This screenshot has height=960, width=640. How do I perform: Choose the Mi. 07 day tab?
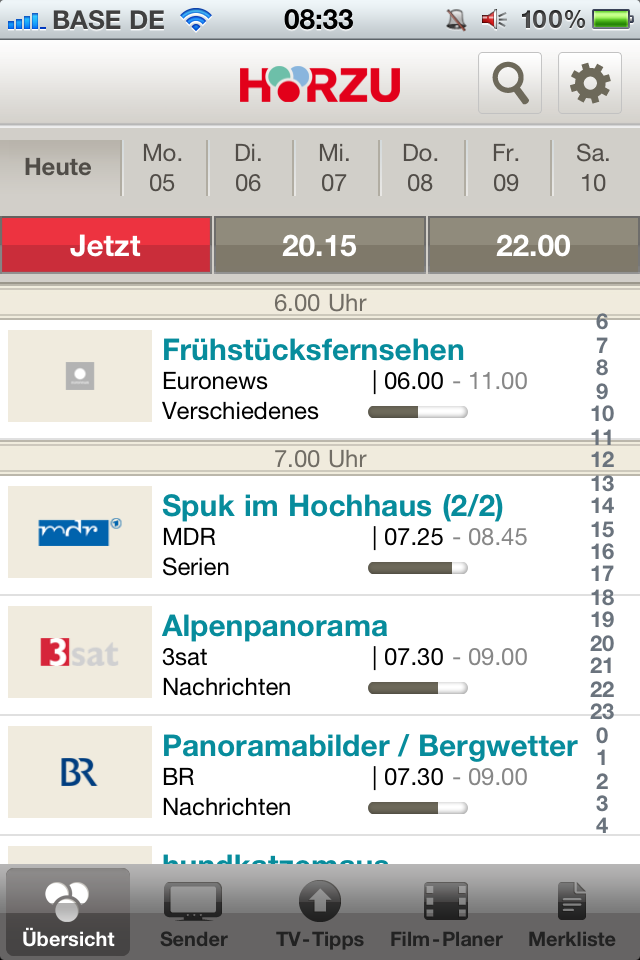coord(334,168)
